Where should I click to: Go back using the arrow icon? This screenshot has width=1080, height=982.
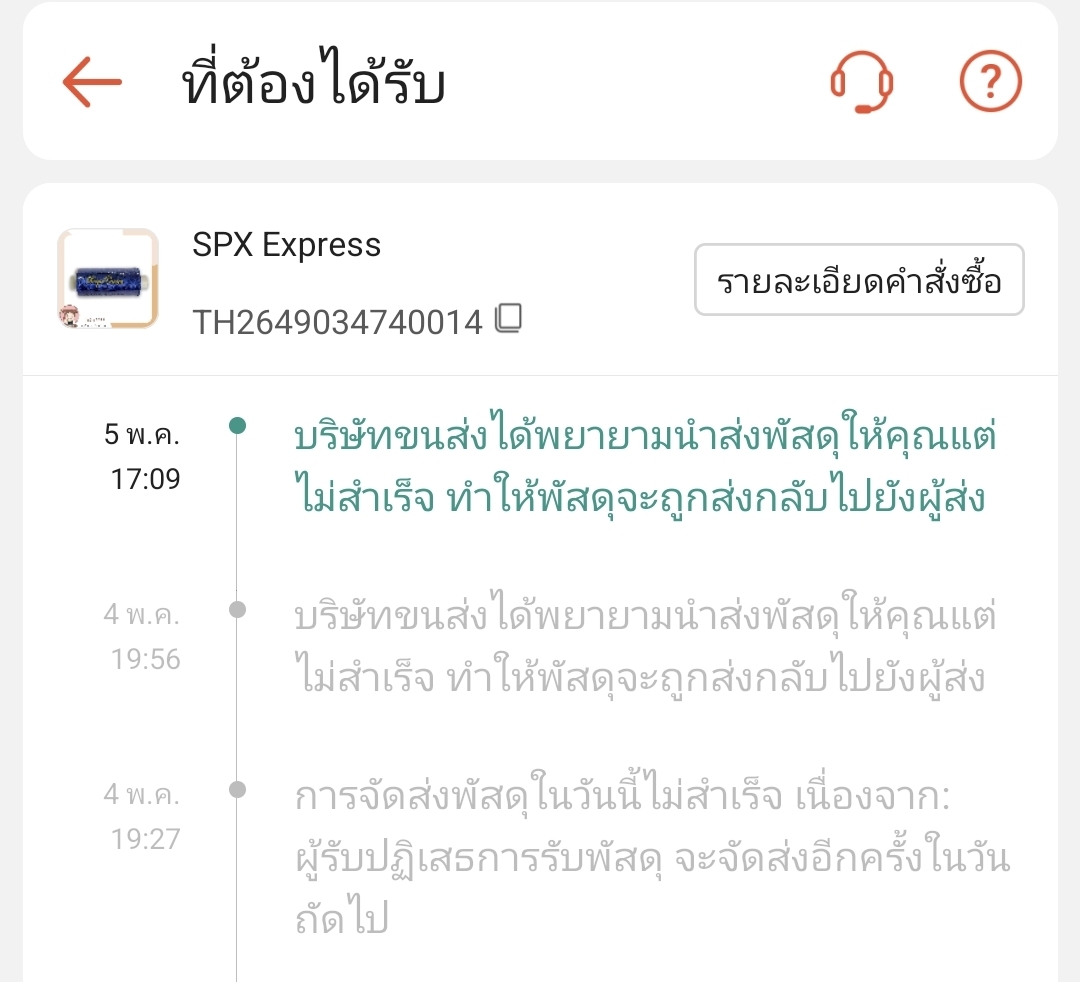pos(92,82)
